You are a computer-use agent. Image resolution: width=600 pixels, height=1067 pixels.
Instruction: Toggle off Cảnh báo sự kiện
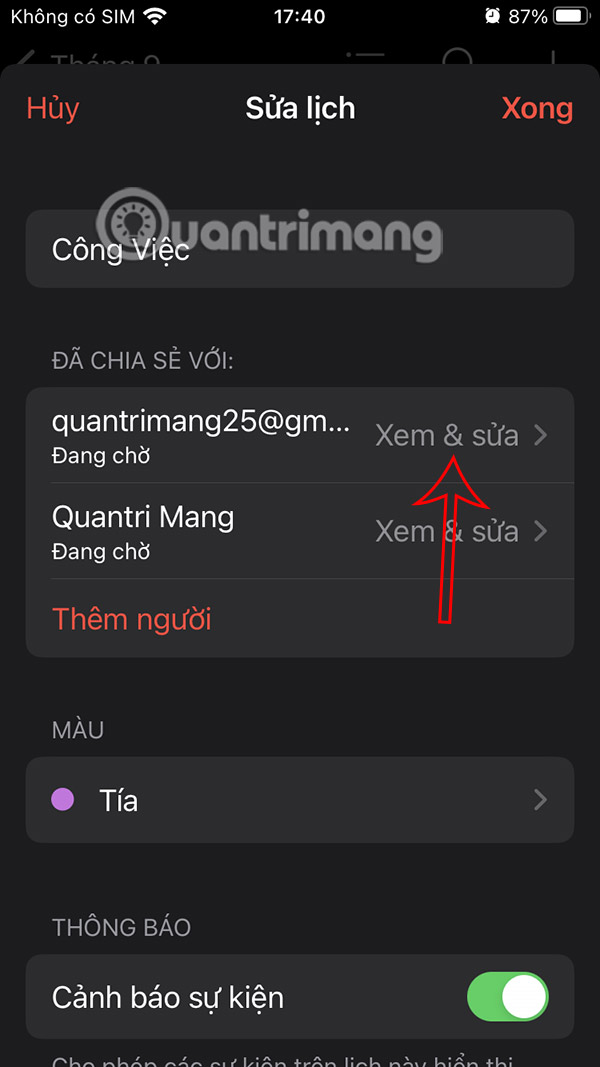(507, 997)
